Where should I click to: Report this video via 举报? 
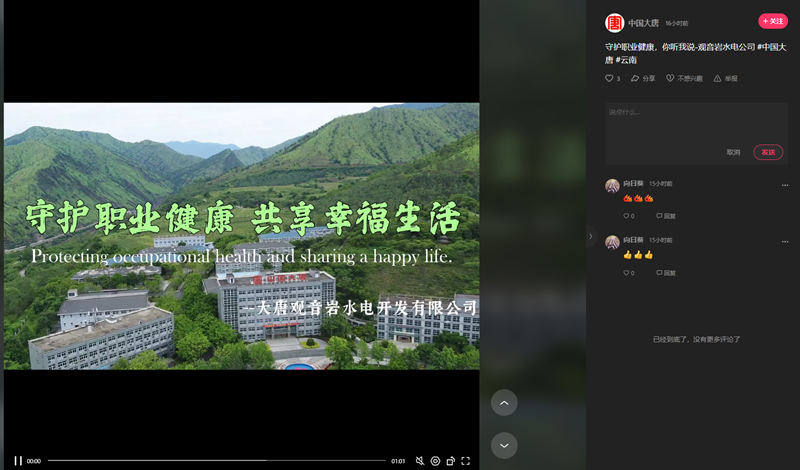coord(725,78)
